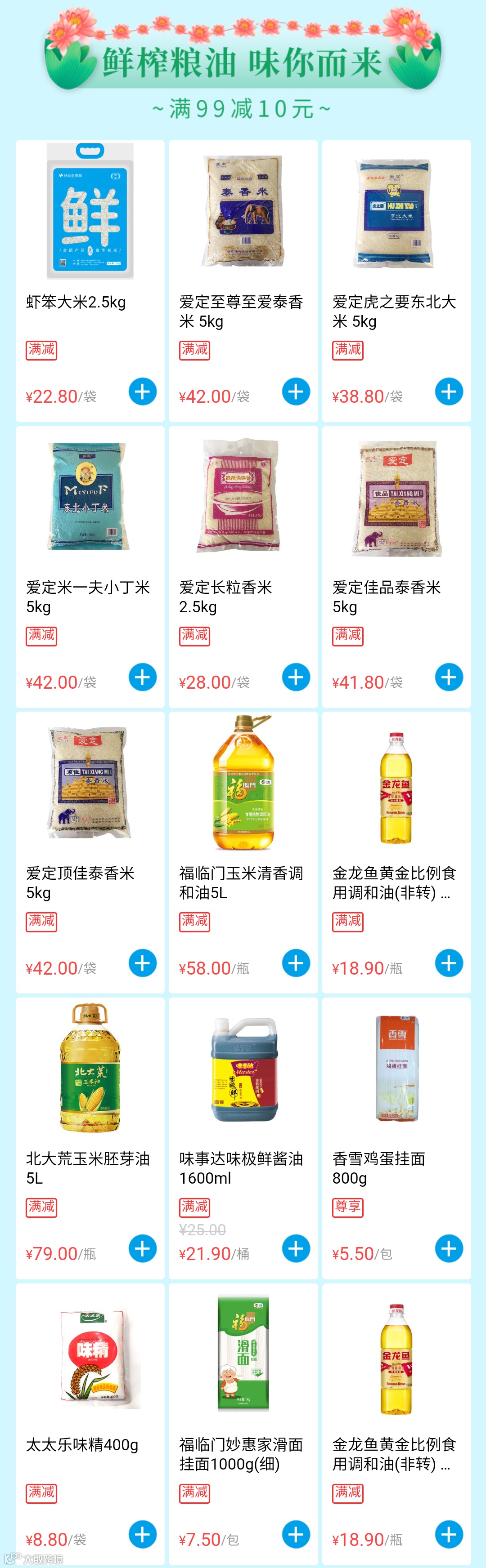The image size is (486, 1568).
Task: Add 北大荒玉米胚芽油 5L to cart
Action: click(x=143, y=1248)
